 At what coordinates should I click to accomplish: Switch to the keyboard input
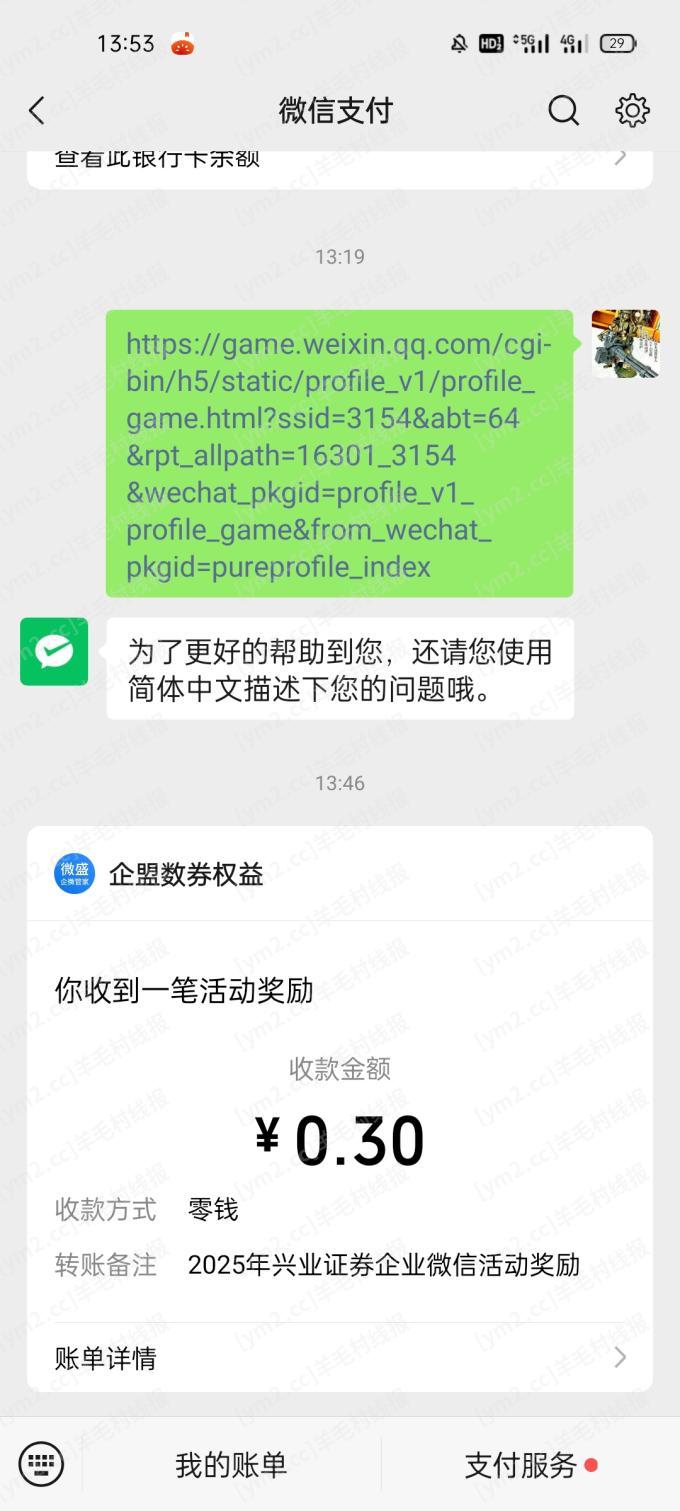click(x=41, y=1465)
